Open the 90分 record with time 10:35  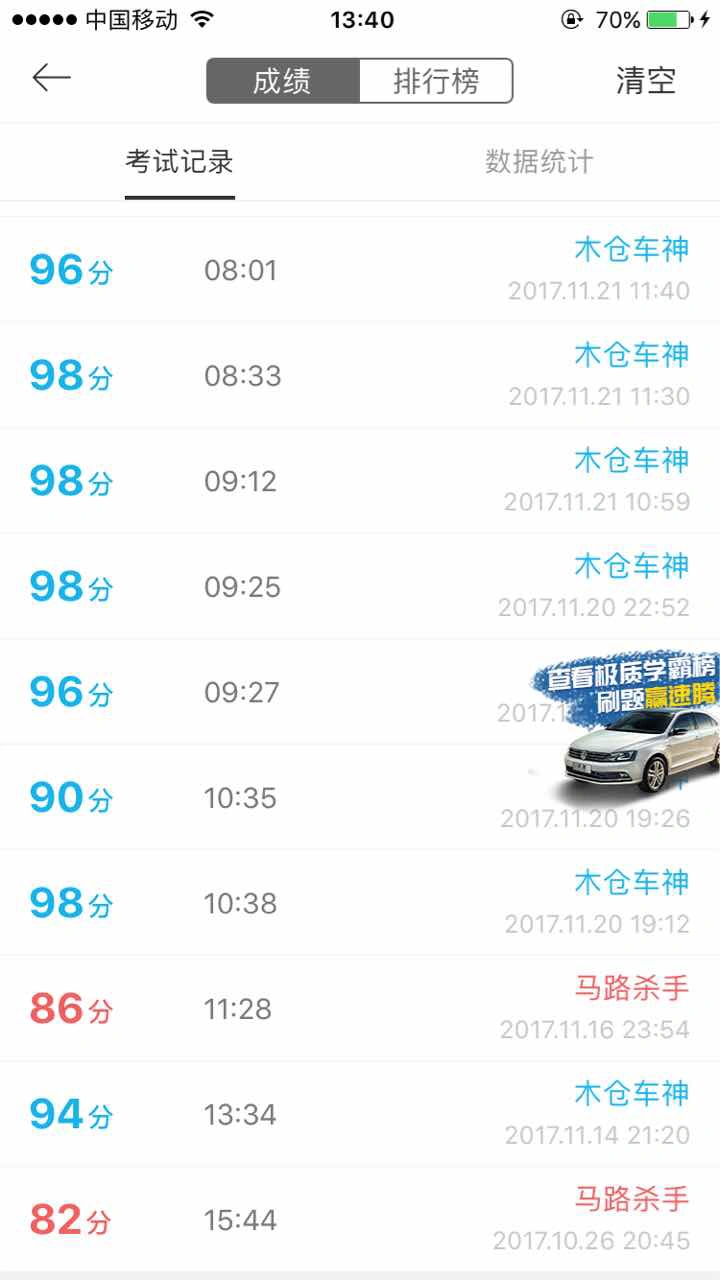(360, 798)
